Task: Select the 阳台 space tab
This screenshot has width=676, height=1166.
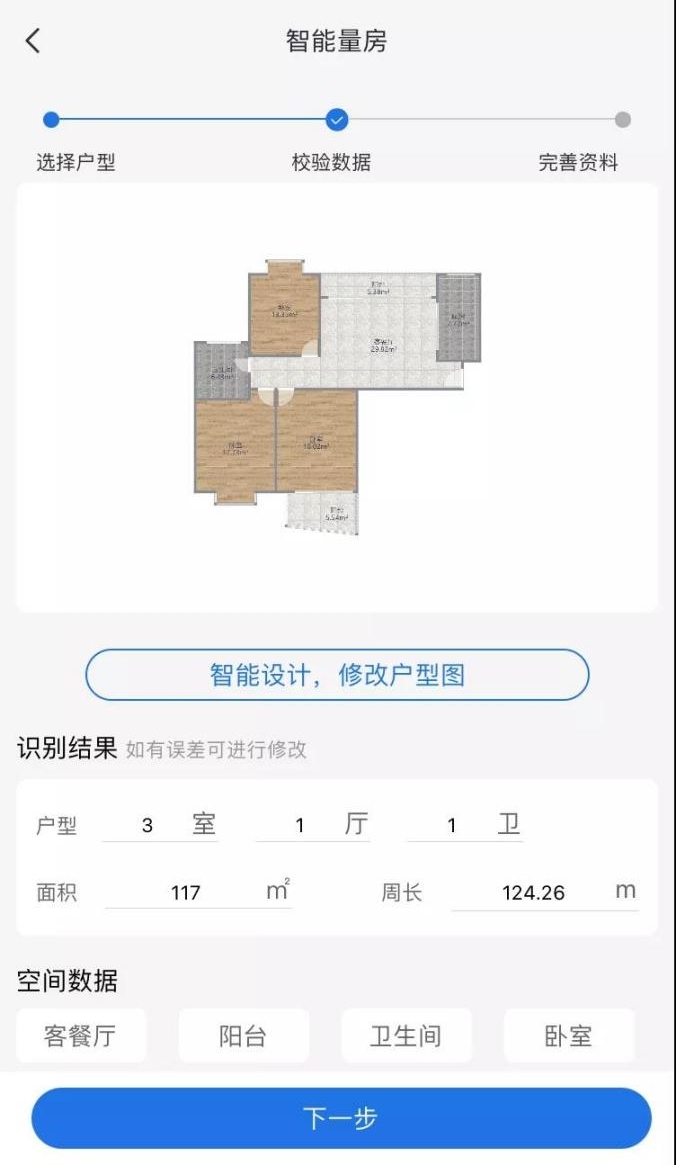Action: 243,1036
